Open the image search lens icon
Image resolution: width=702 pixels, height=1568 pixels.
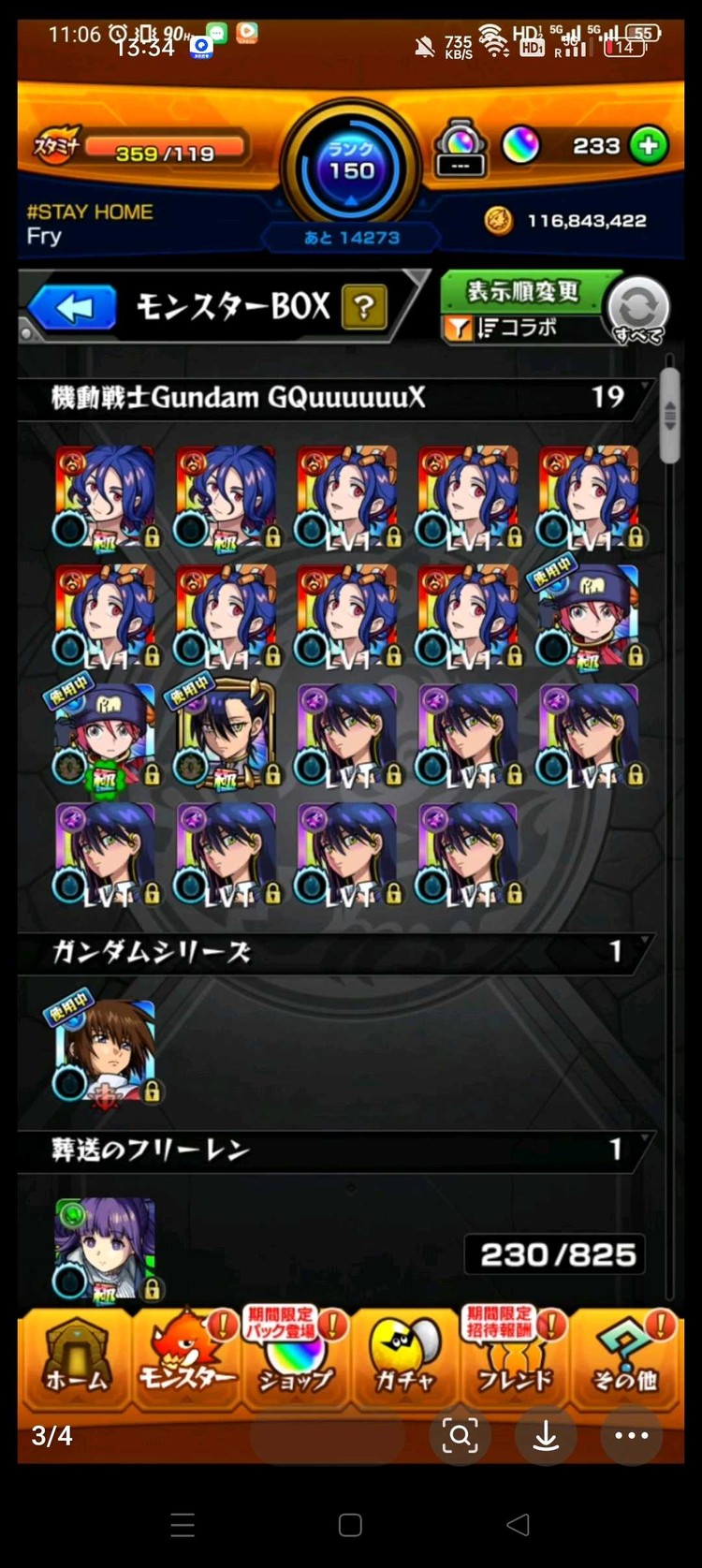point(460,1435)
